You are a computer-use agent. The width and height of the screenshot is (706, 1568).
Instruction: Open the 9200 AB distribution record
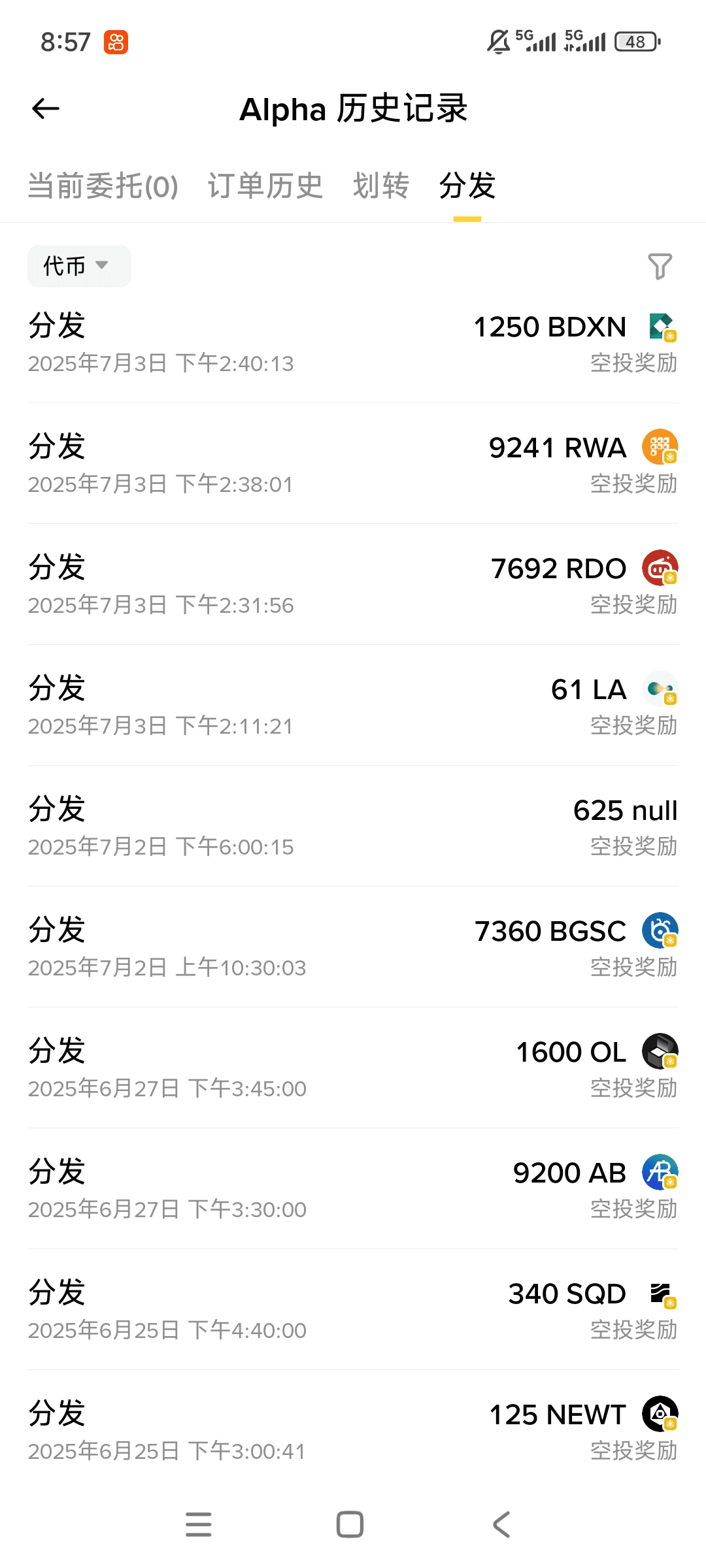pyautogui.click(x=353, y=1189)
